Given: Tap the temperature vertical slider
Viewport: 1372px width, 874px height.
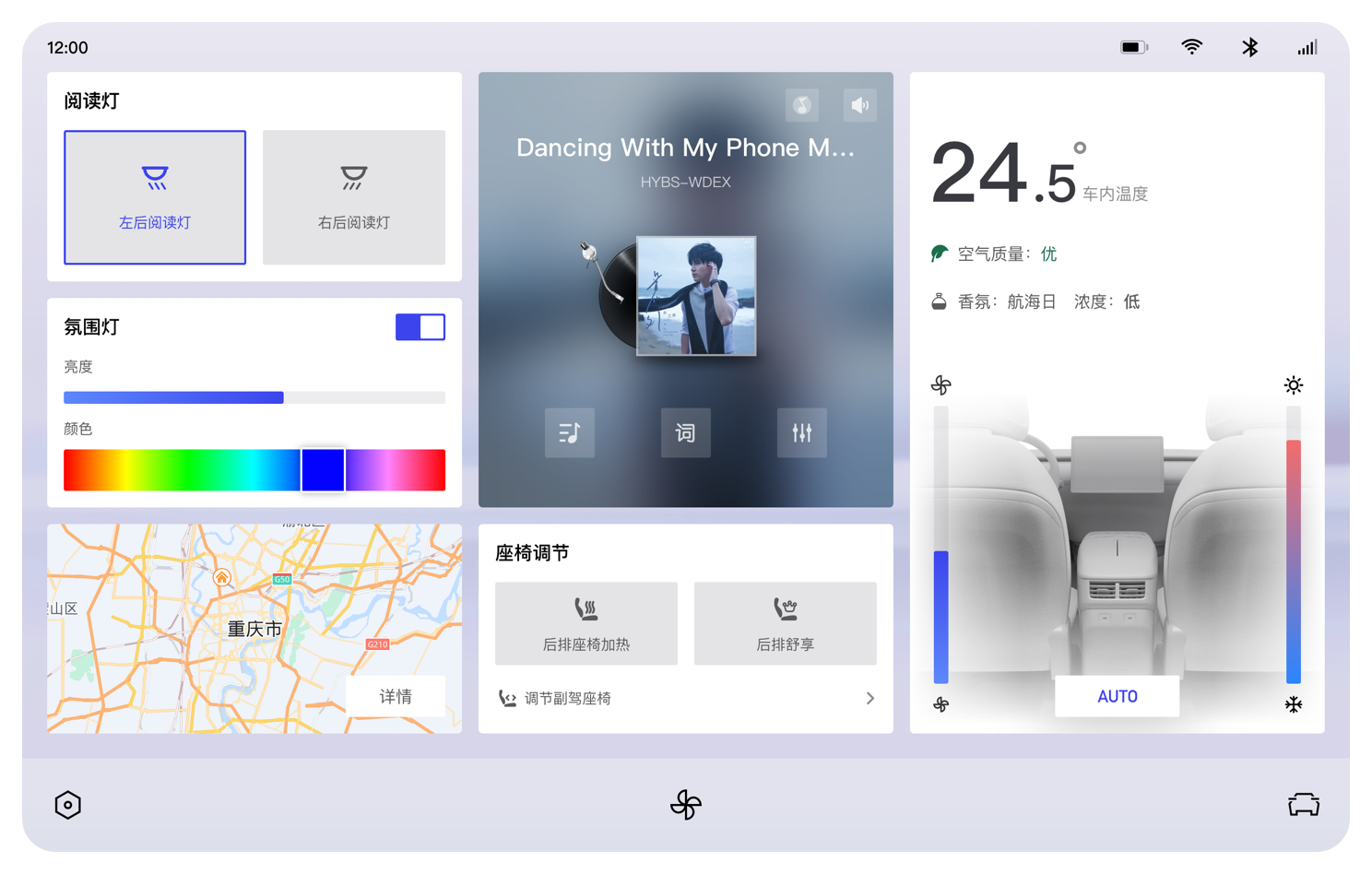Looking at the screenshot, I should pyautogui.click(x=1294, y=544).
